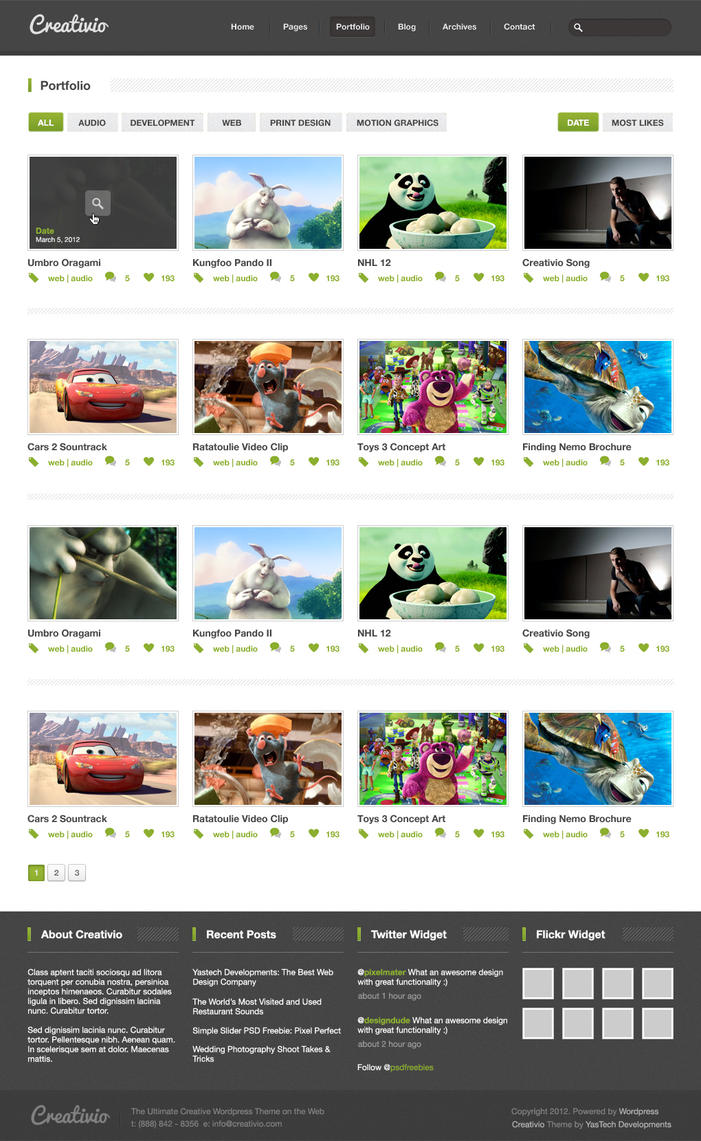Go to page 2 of the portfolio

click(57, 873)
